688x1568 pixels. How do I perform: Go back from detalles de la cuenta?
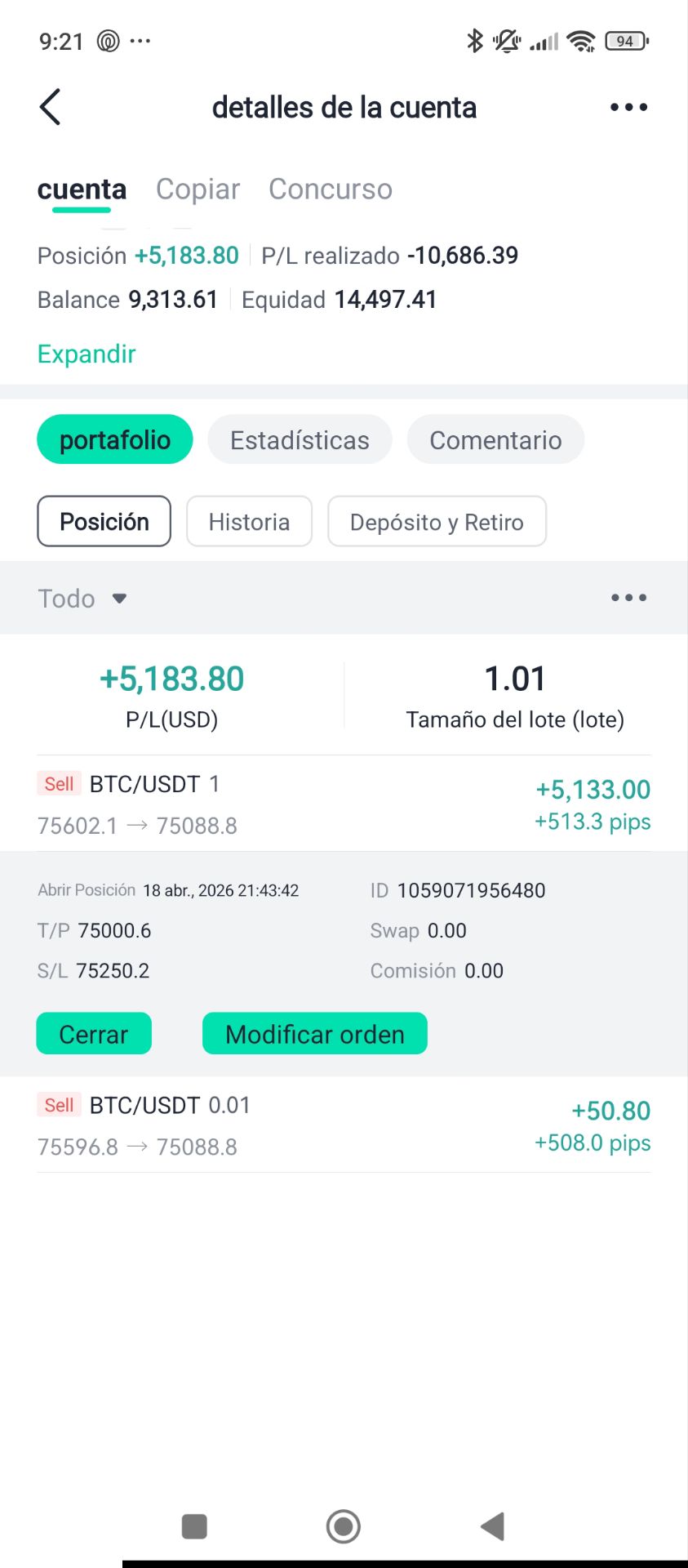51,107
